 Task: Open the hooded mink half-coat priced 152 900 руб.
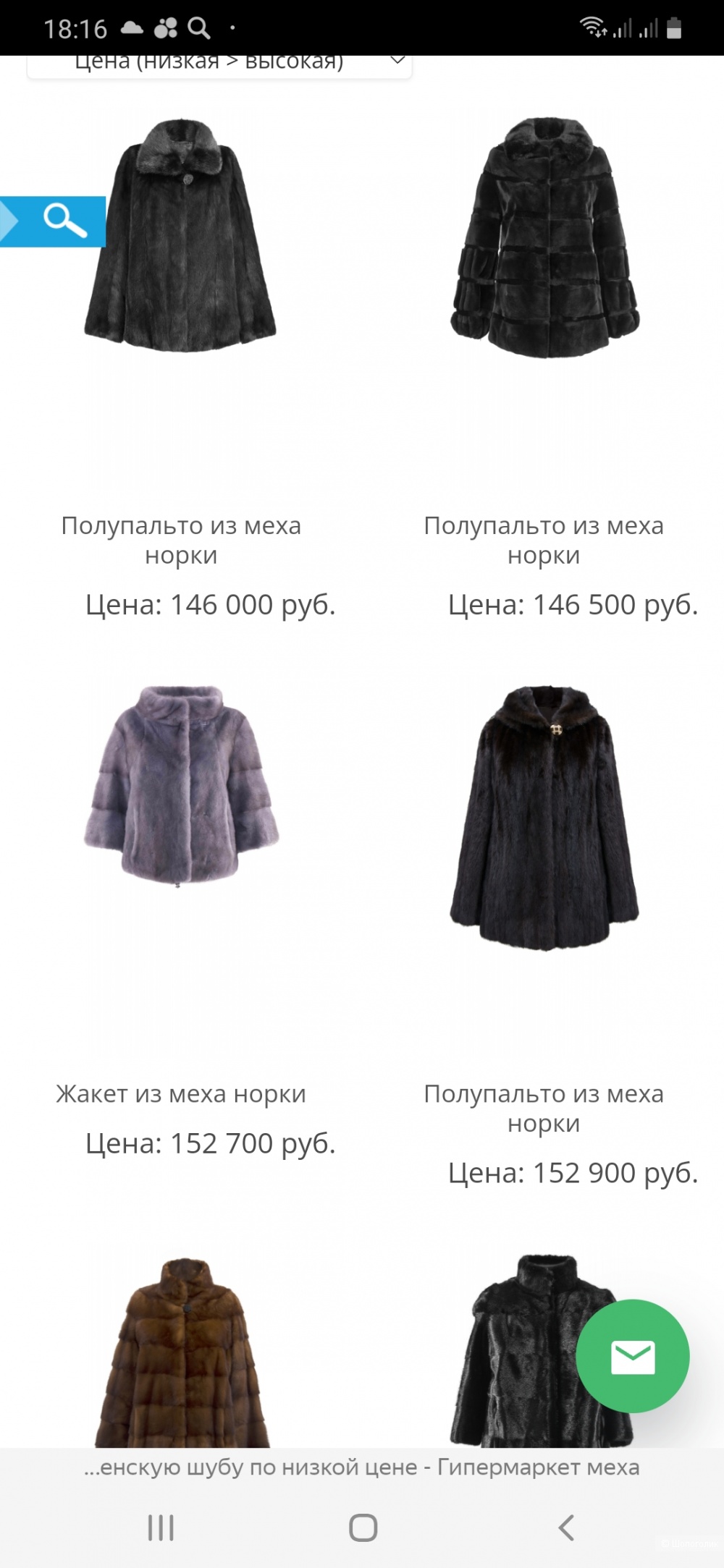pos(544,818)
